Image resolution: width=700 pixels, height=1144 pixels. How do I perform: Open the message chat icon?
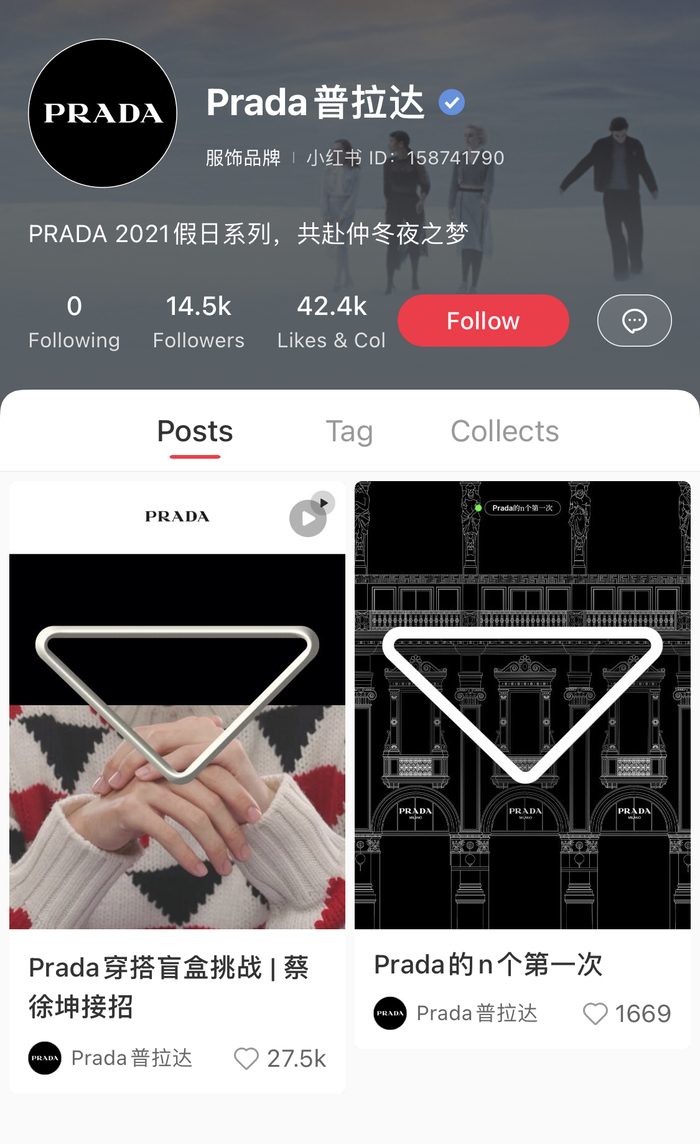coord(634,321)
